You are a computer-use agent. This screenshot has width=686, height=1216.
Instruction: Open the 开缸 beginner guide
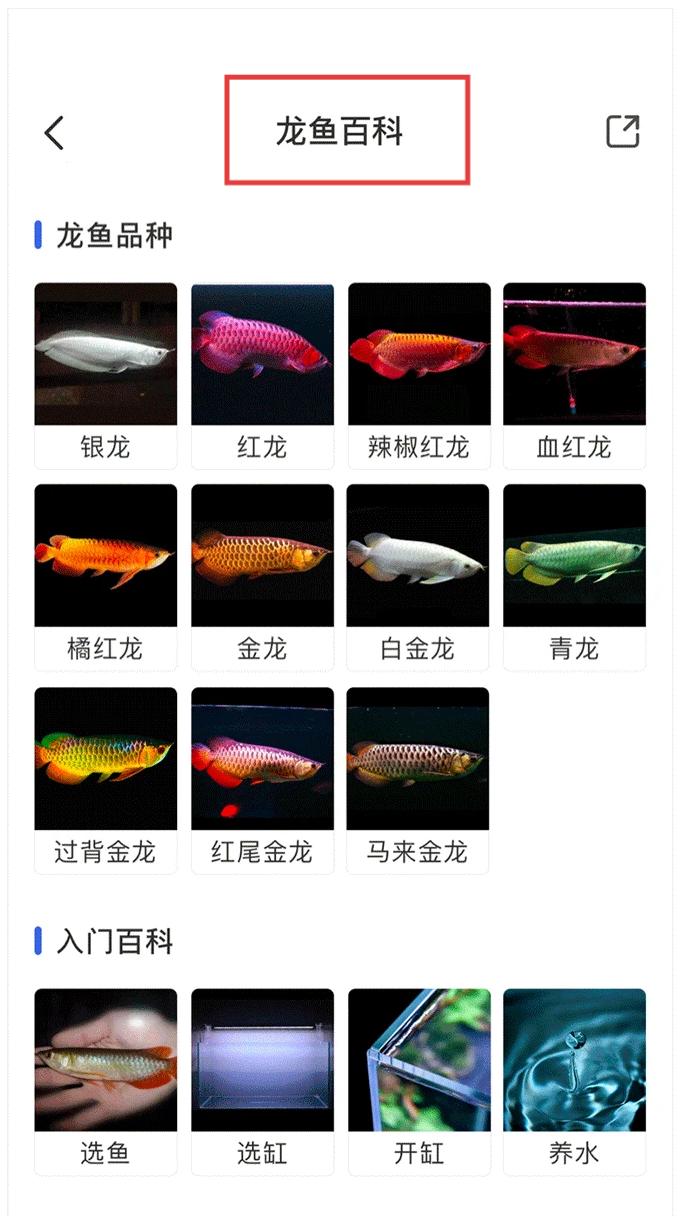(x=418, y=1081)
